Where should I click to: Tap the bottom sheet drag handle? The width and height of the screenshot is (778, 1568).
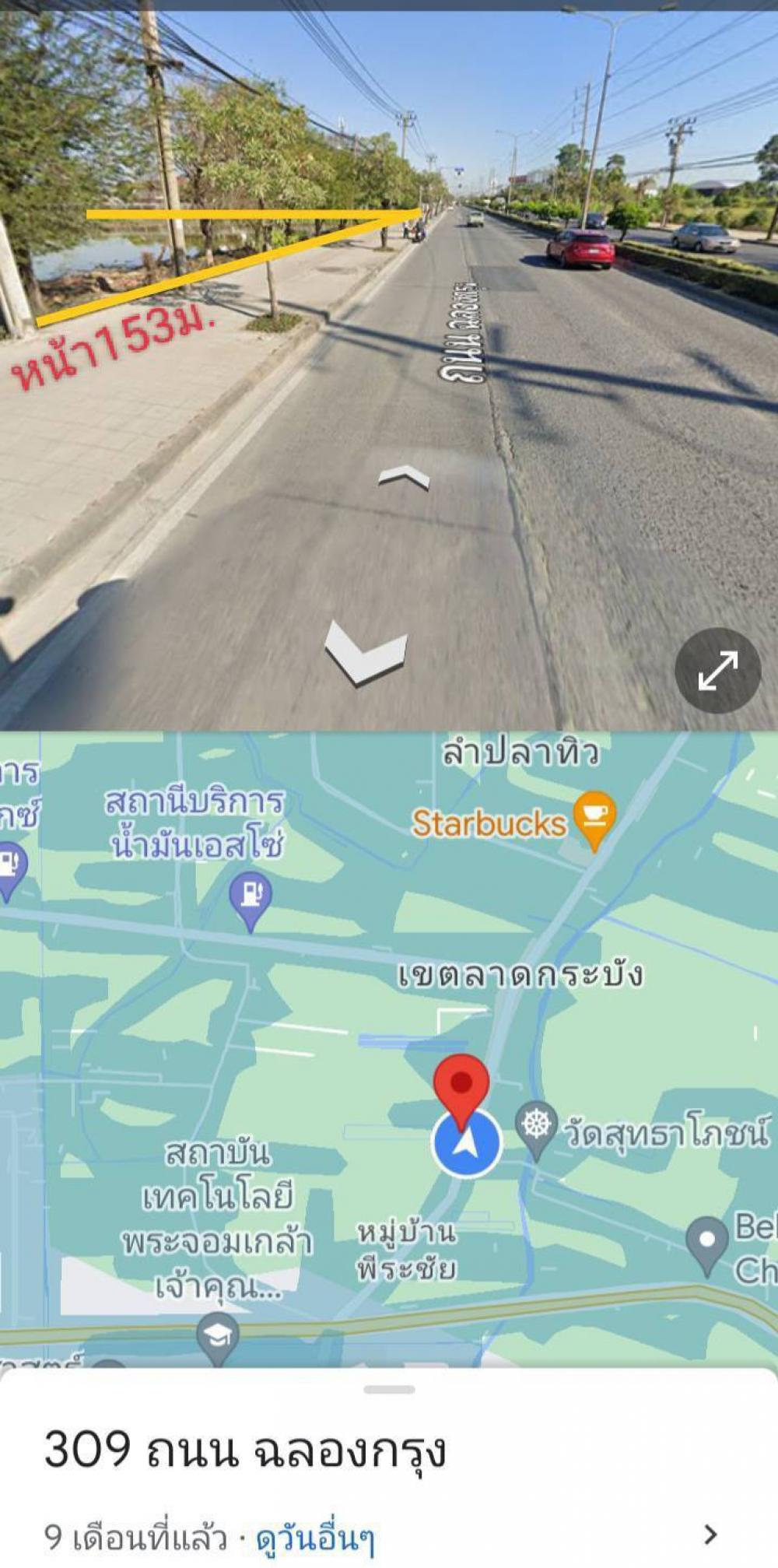[389, 1389]
